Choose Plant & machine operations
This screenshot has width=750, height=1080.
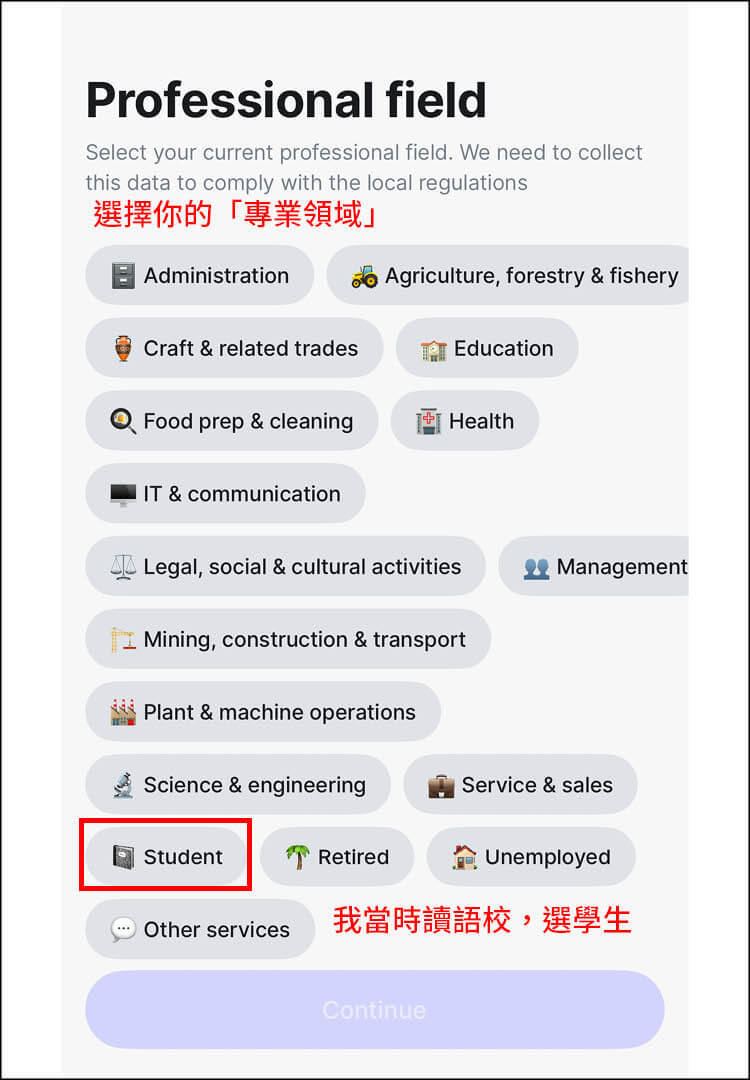pos(262,713)
